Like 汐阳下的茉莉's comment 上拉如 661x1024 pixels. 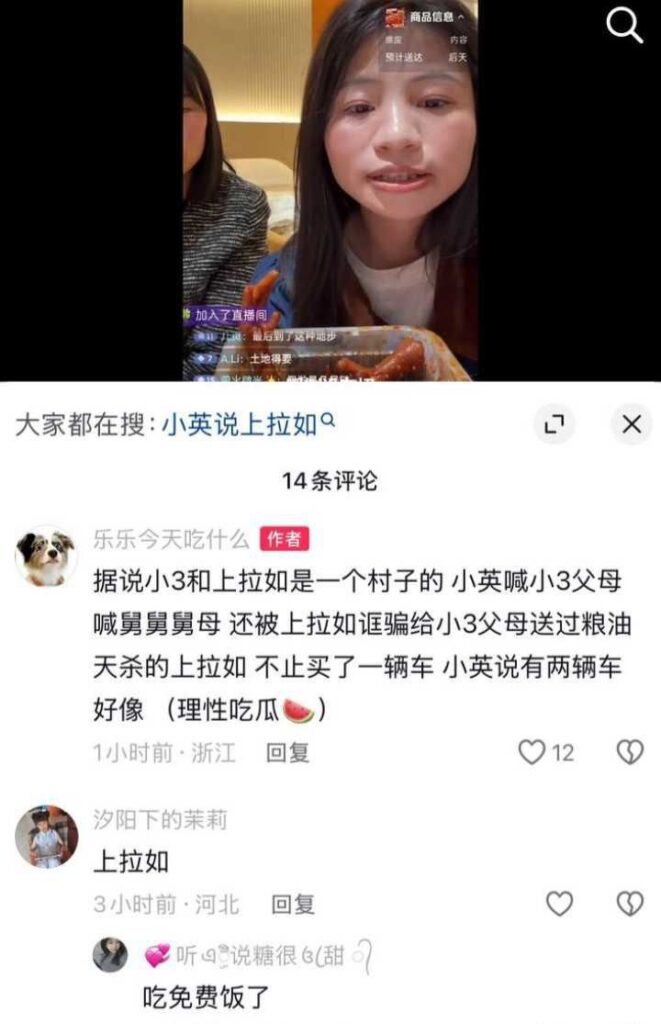point(559,904)
